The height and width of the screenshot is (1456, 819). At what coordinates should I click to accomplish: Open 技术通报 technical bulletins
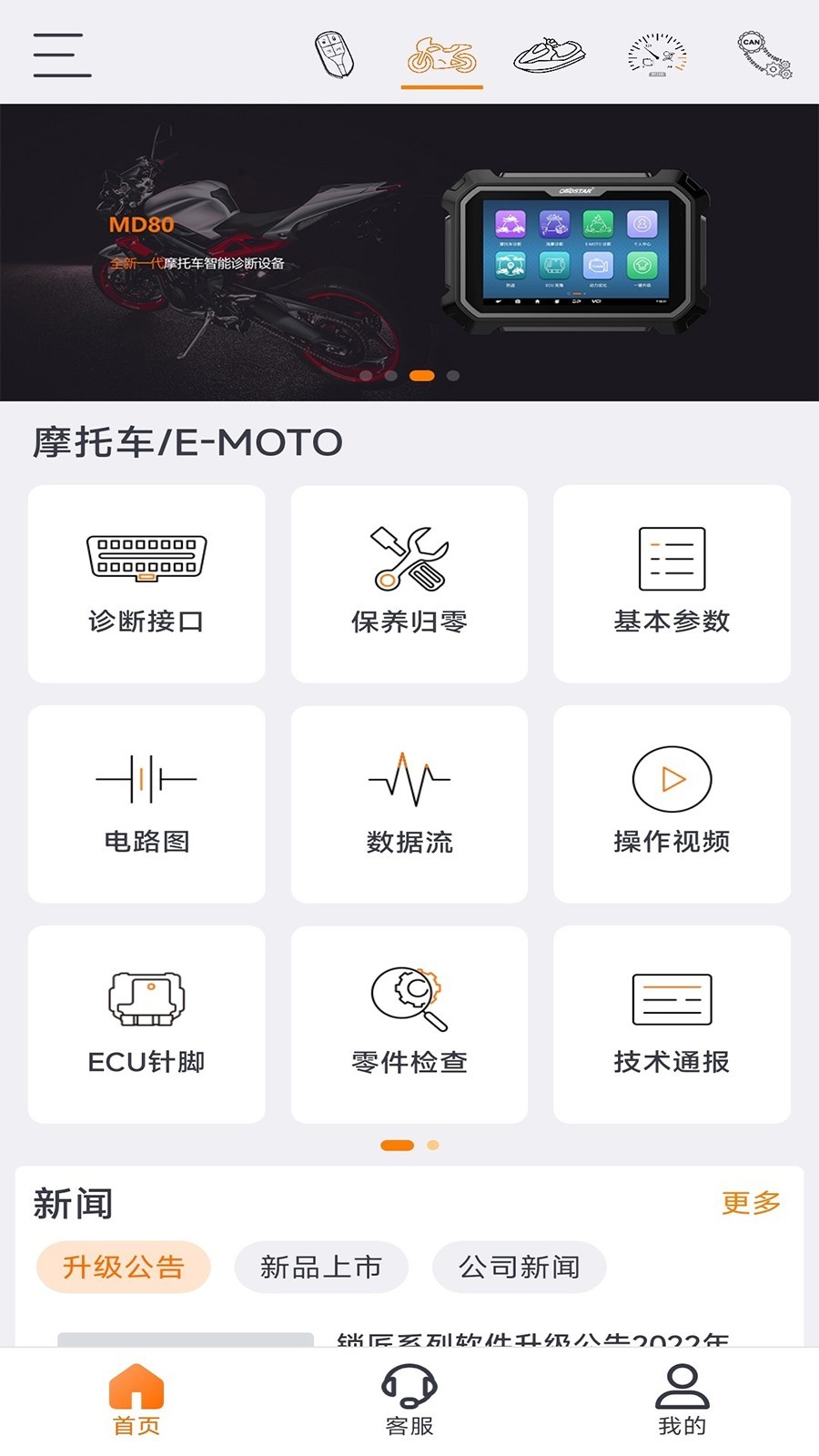click(x=672, y=1024)
